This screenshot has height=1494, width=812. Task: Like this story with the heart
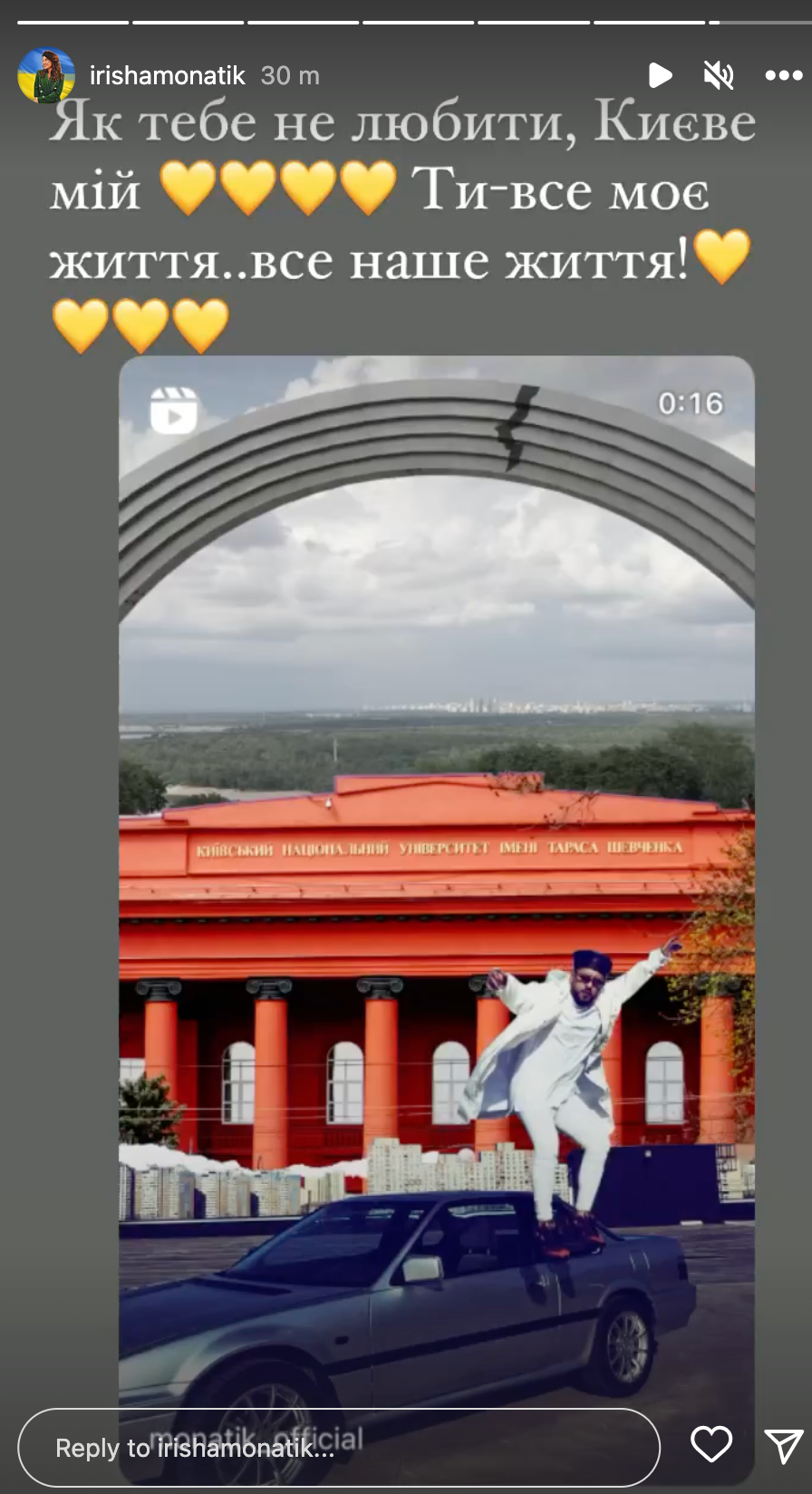(x=710, y=1445)
